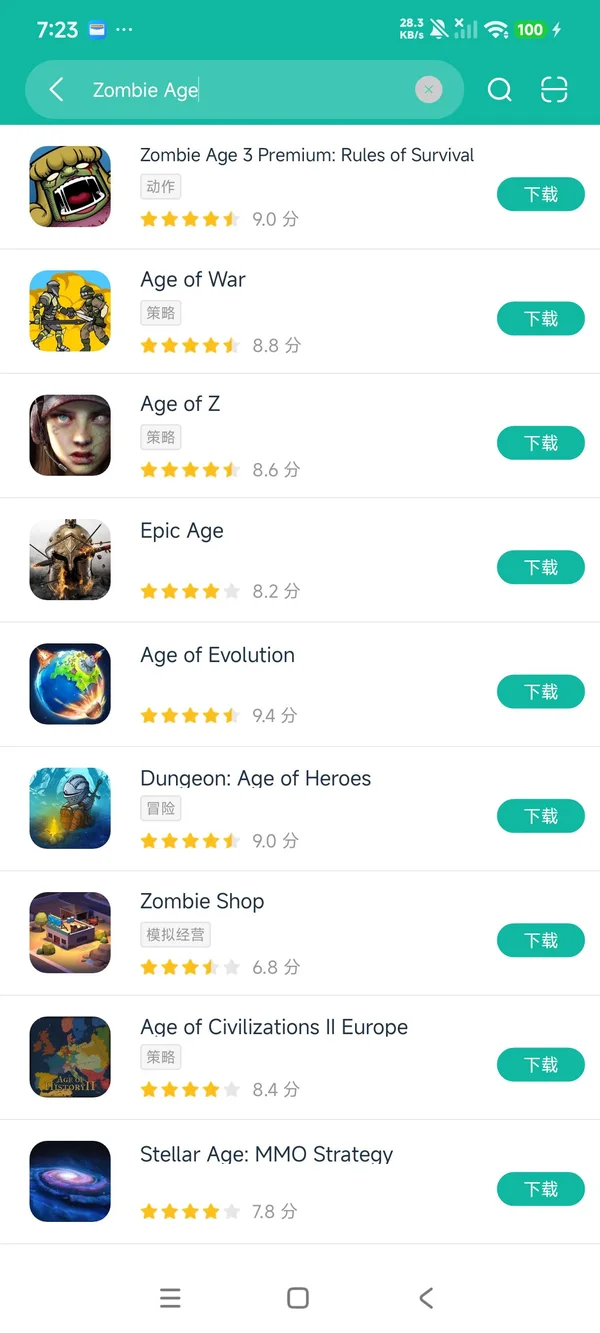Open the QR scan icon

point(554,90)
